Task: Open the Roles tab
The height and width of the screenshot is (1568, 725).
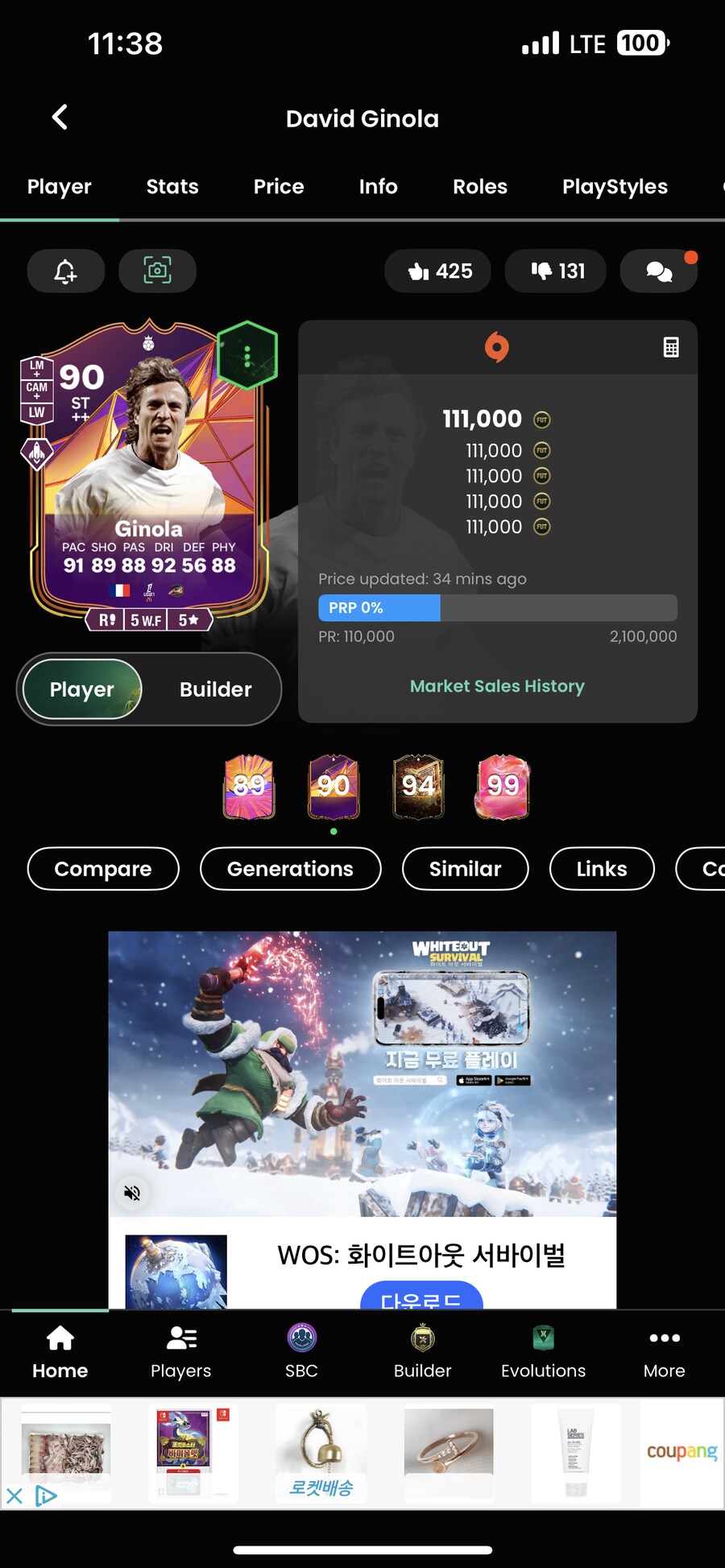Action: (x=480, y=187)
